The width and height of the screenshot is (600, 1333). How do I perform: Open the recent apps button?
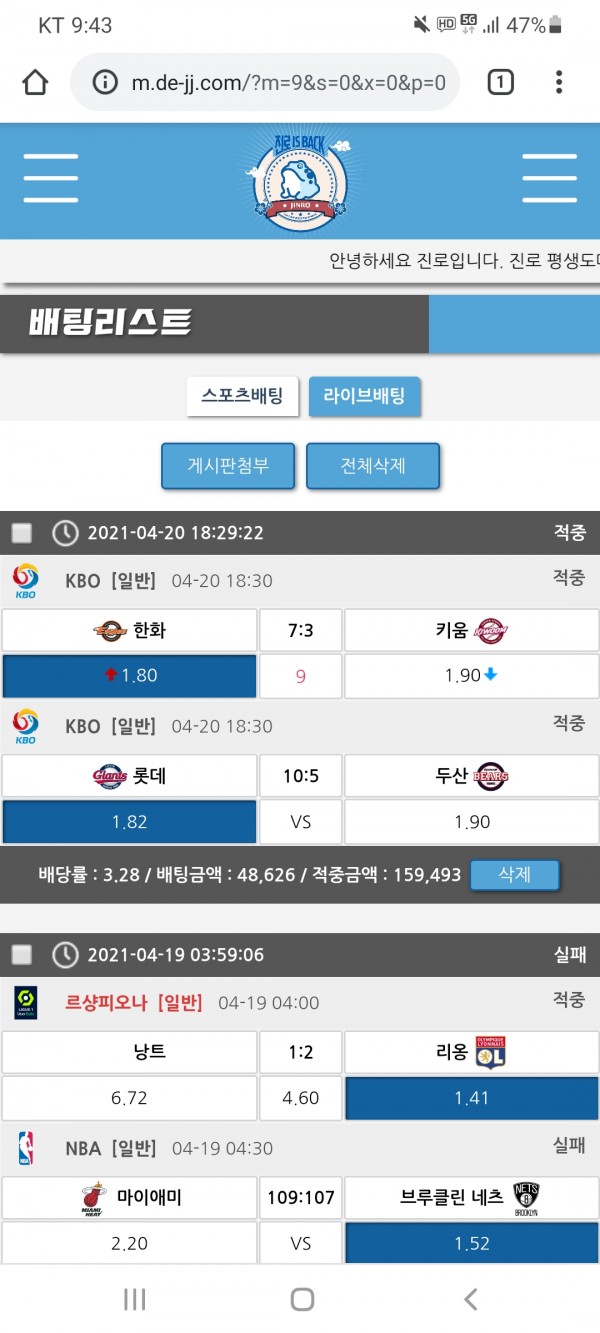pos(134,1299)
